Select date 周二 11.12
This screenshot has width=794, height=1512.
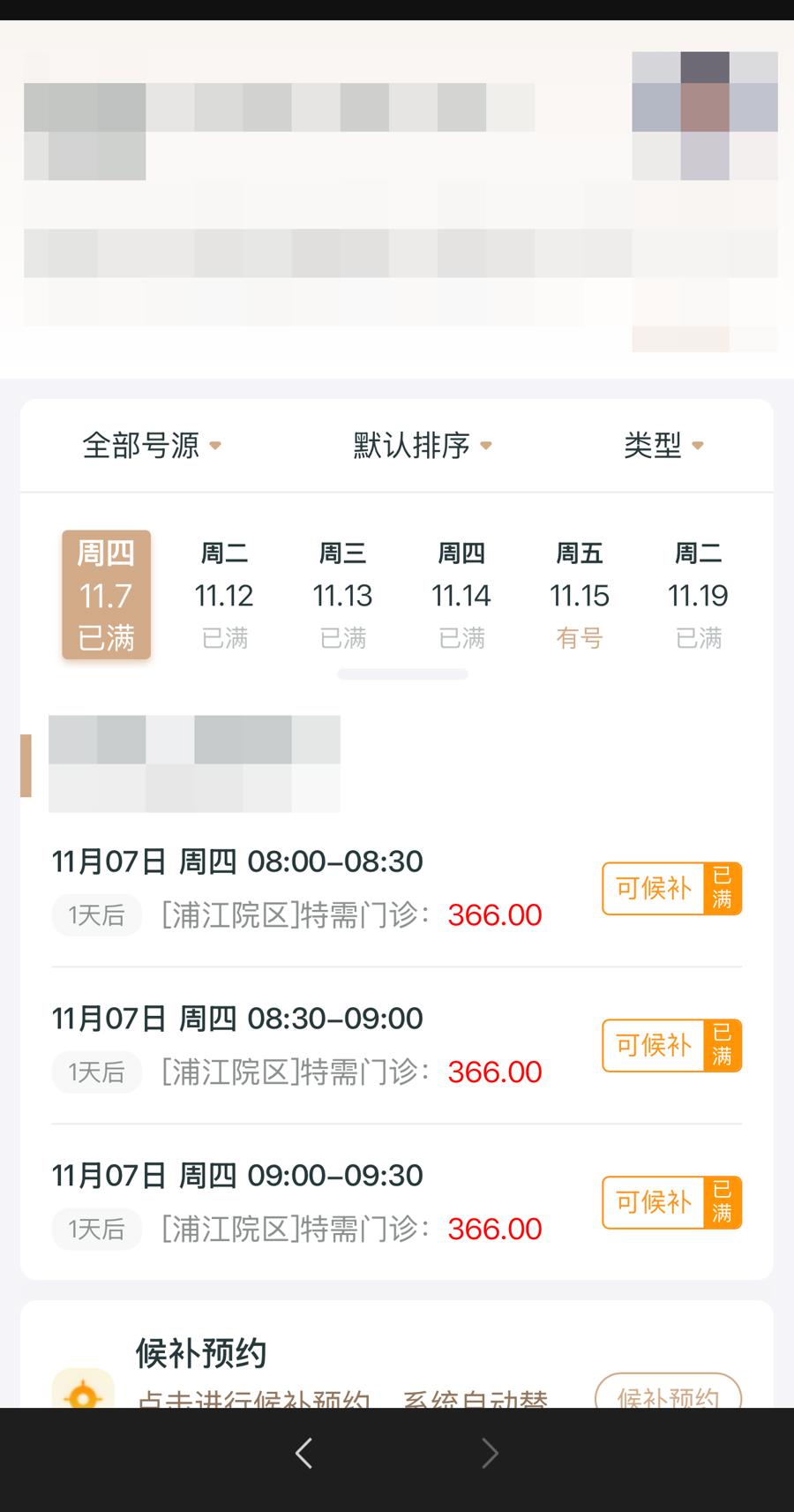[x=224, y=595]
